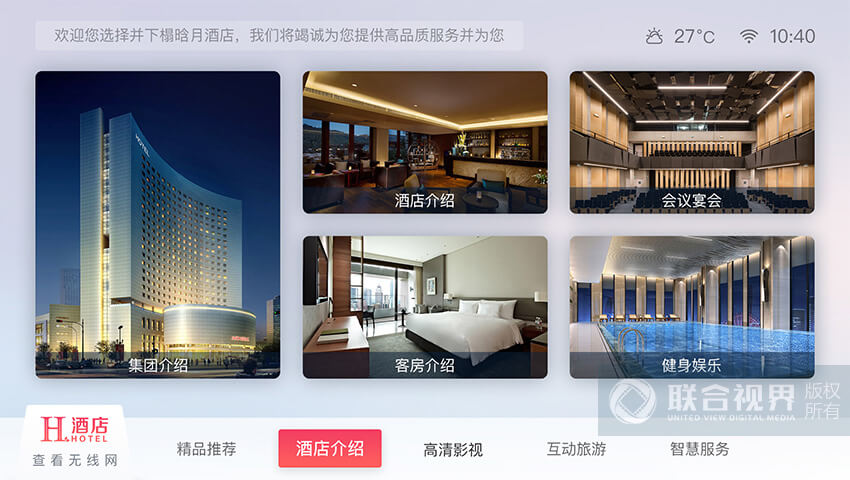This screenshot has width=850, height=480.
Task: Open the 会议宴会 card
Action: (x=692, y=141)
